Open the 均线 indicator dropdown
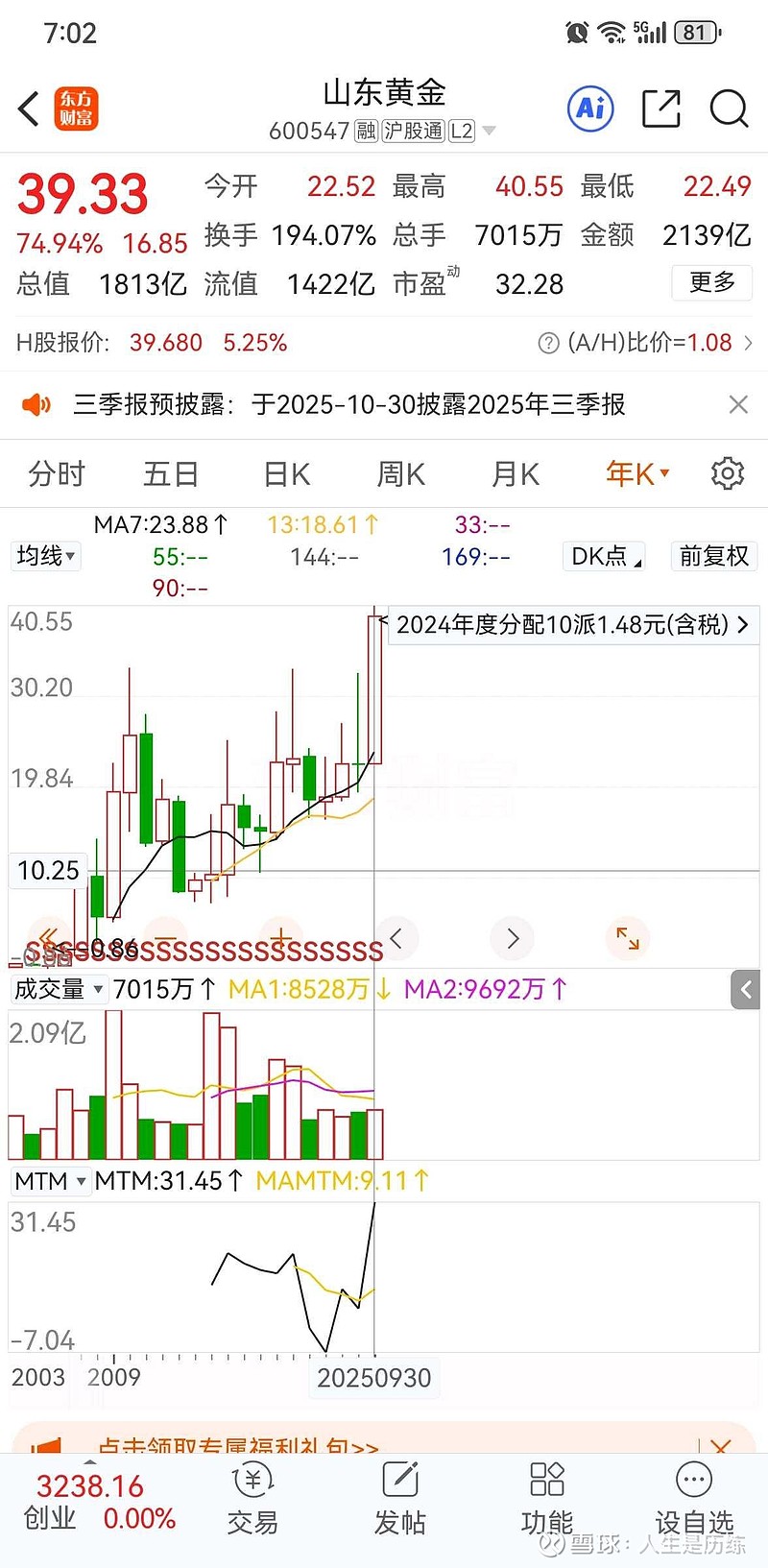The image size is (768, 1568). [46, 556]
